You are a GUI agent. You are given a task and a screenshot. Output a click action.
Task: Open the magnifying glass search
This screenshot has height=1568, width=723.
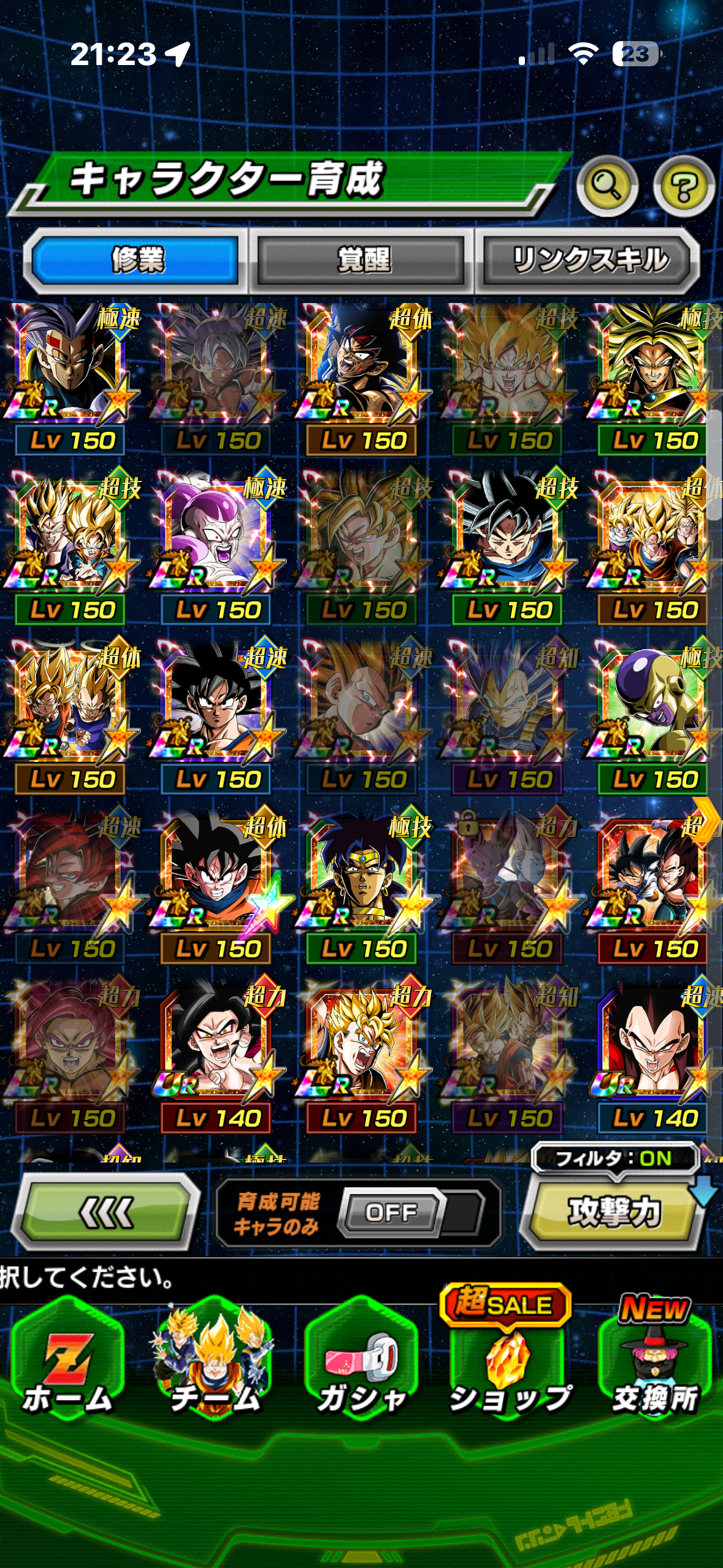607,186
